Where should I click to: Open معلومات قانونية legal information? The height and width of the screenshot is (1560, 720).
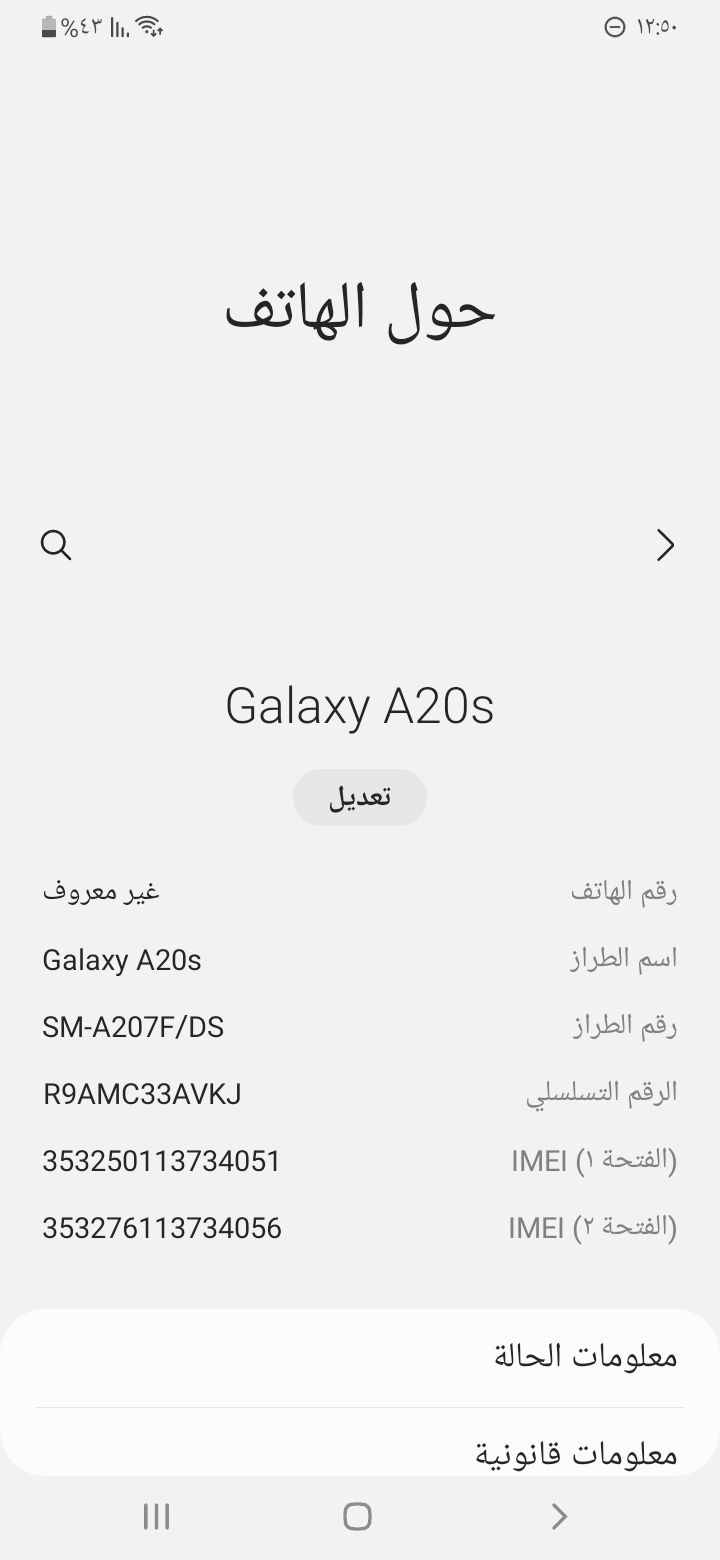tap(360, 1453)
